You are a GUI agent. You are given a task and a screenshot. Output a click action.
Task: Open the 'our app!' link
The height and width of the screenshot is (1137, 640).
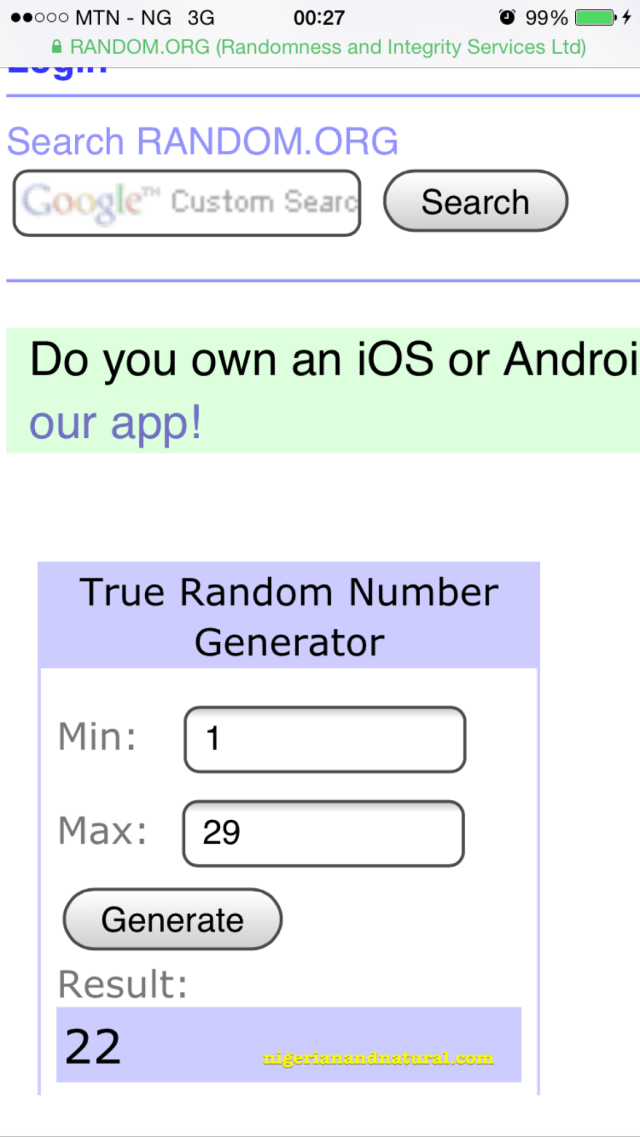coord(115,423)
